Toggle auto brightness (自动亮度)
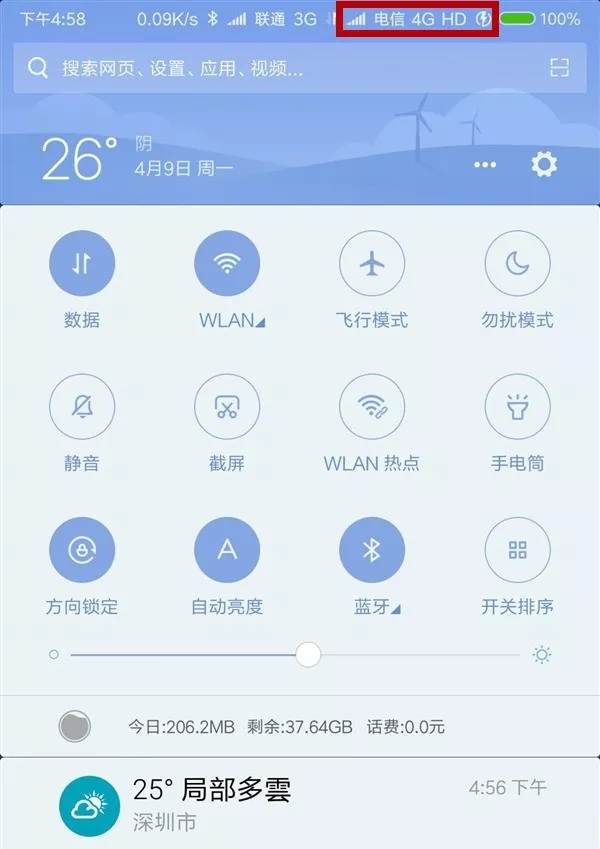The height and width of the screenshot is (849, 600). coord(227,550)
